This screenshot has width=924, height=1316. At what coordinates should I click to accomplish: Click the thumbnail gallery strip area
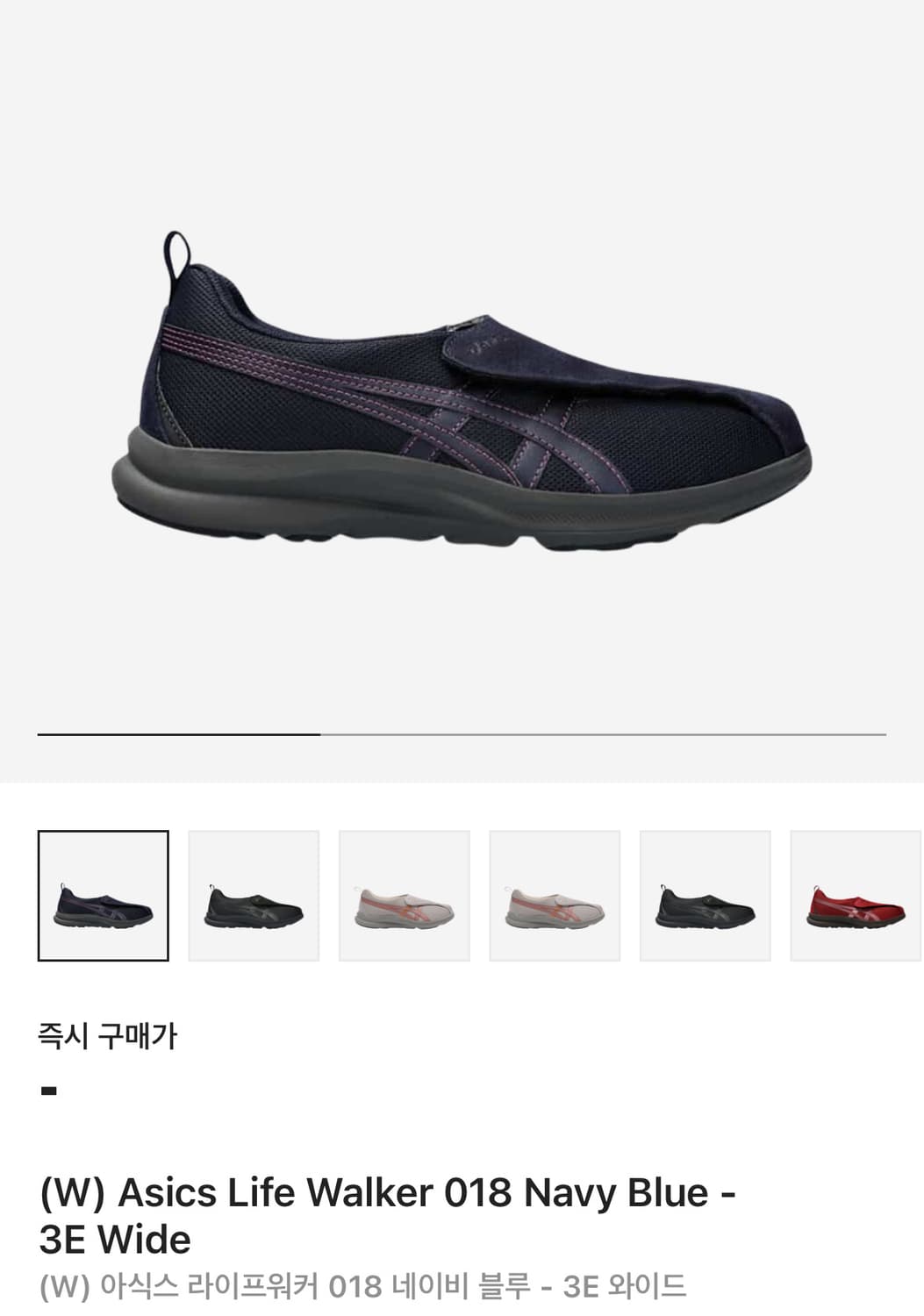462,897
